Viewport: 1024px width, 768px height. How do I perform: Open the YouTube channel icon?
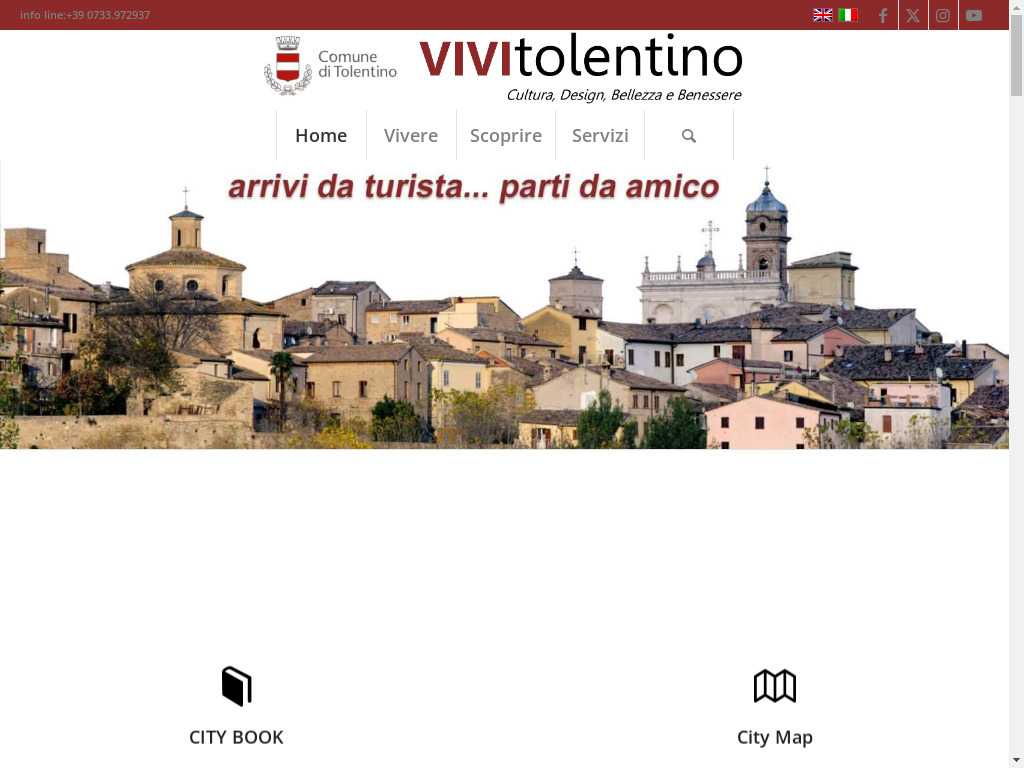974,15
